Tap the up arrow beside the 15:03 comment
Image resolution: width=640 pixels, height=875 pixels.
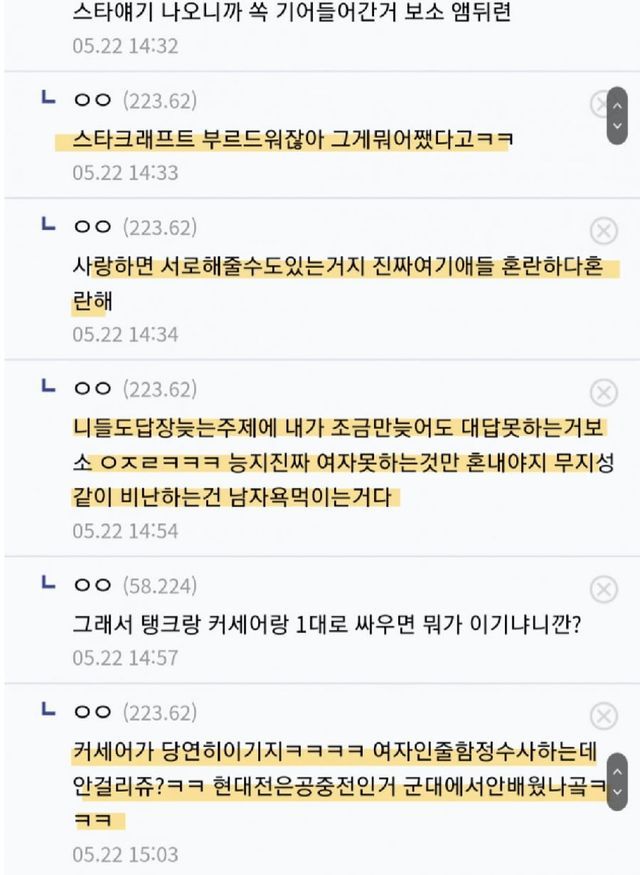(619, 770)
